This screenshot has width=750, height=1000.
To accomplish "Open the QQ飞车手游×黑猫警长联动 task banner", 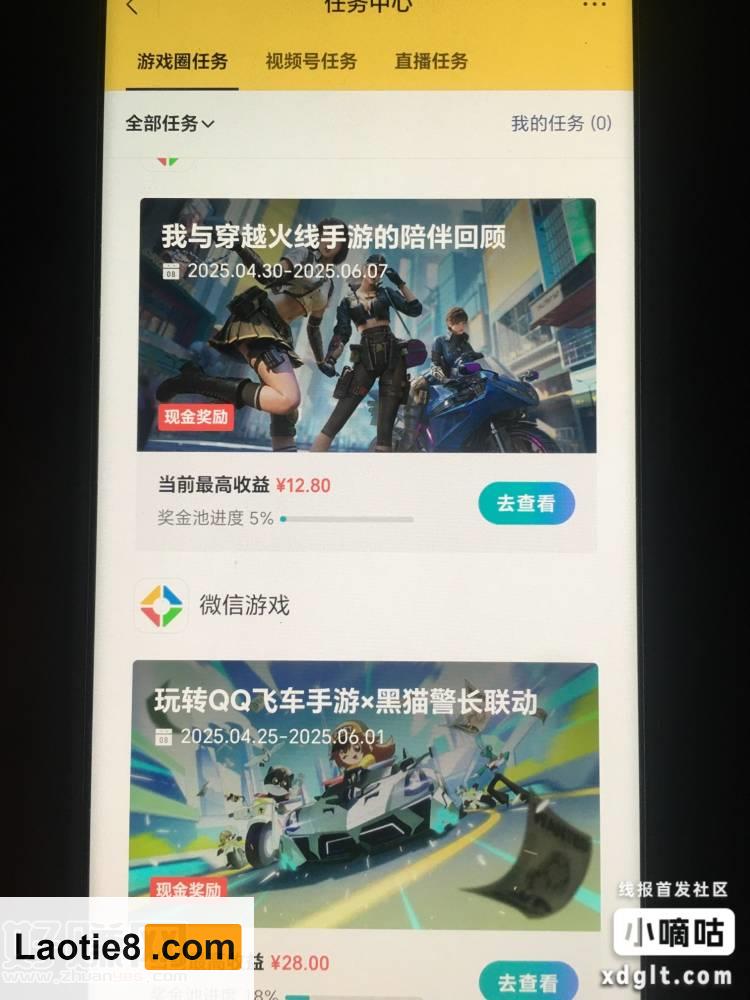I will [364, 780].
